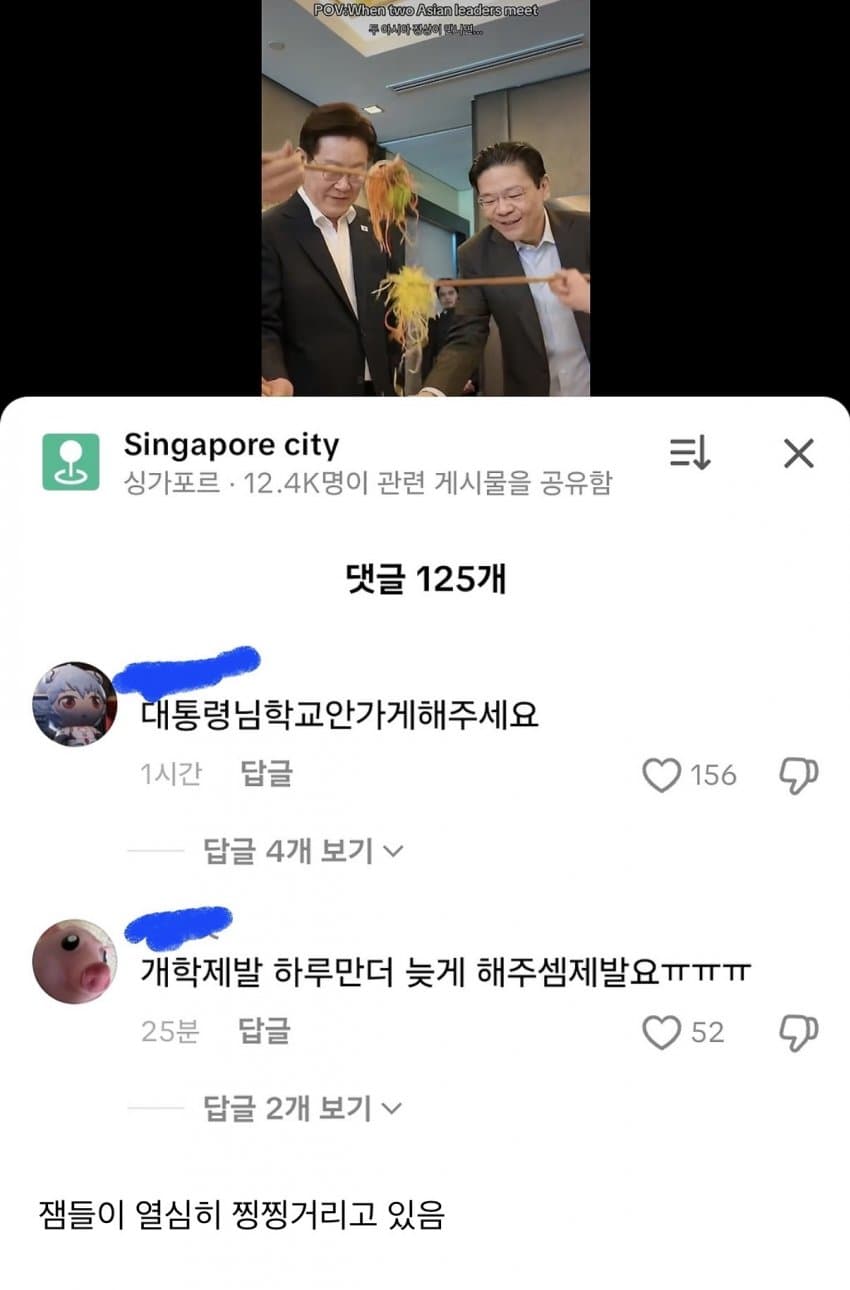The height and width of the screenshot is (1290, 850).
Task: Expand '답글 2개 보기' replies
Action: 302,1108
